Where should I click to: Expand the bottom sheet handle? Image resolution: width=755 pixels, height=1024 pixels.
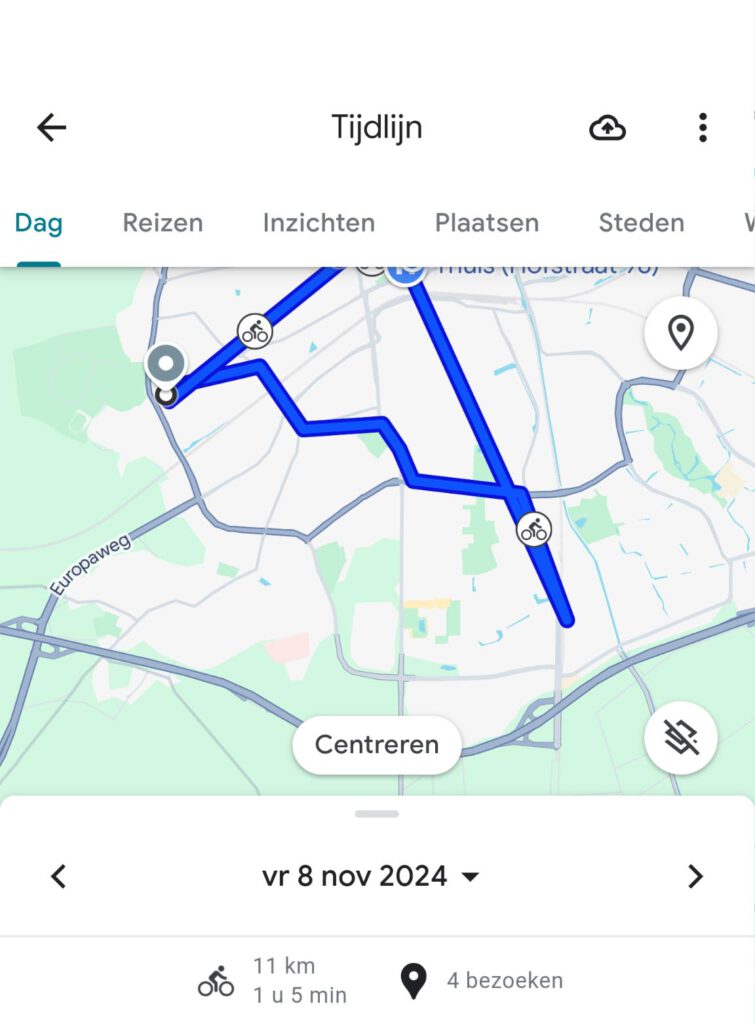pyautogui.click(x=377, y=813)
